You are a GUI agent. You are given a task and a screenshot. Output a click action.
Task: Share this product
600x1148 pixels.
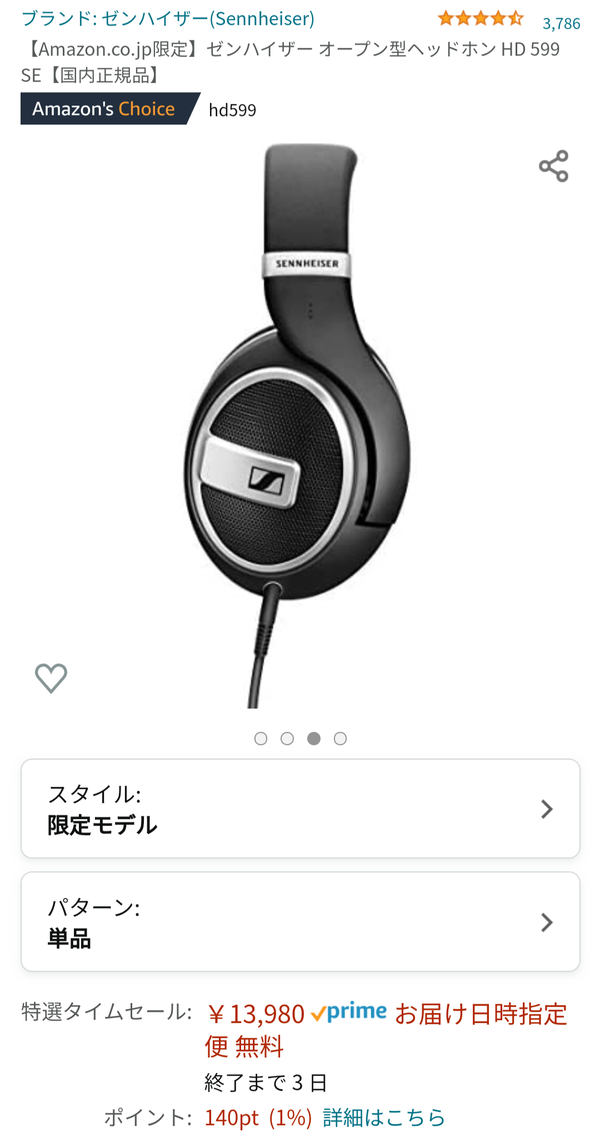553,166
